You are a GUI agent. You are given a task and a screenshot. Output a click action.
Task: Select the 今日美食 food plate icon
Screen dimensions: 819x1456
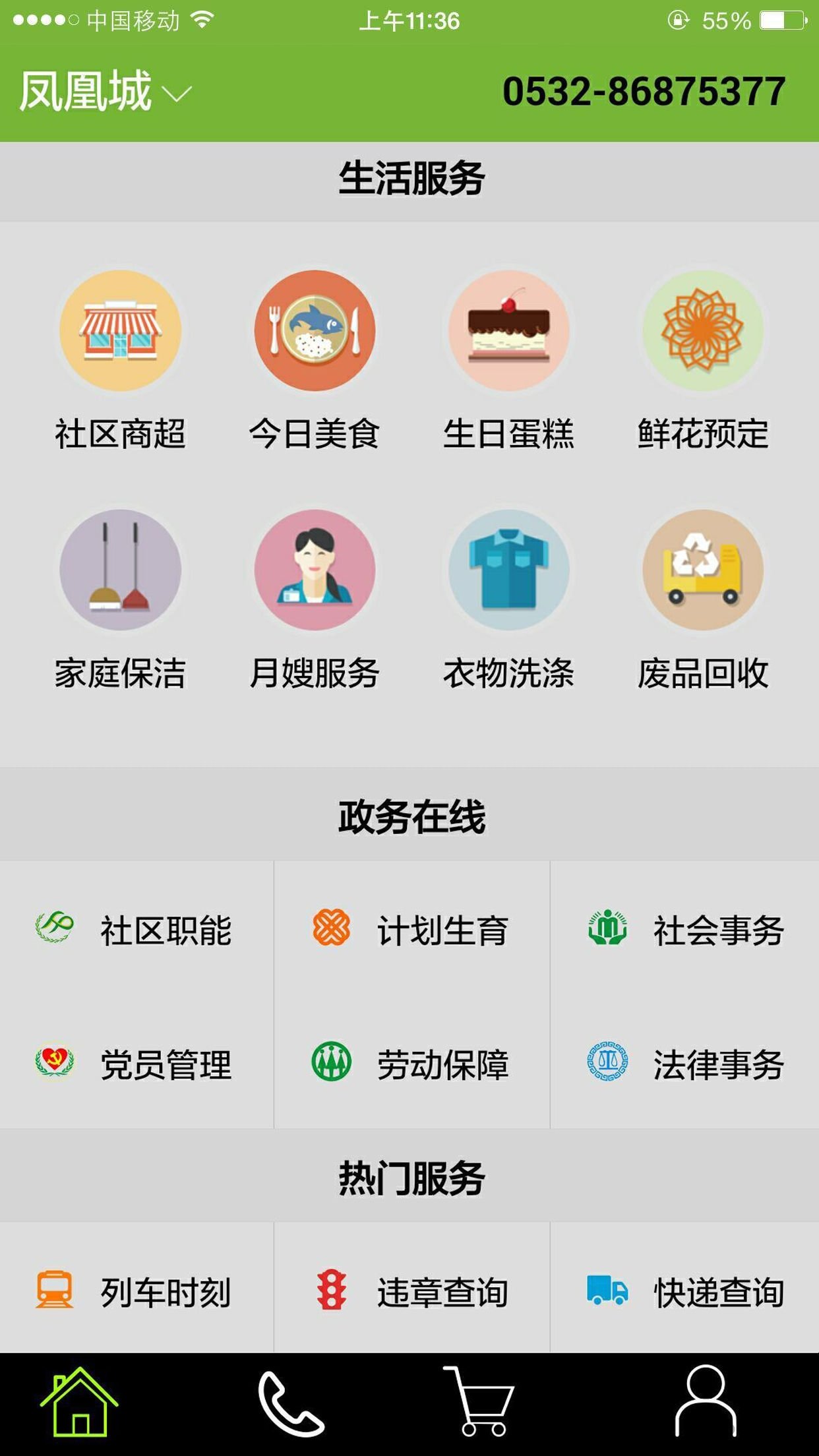[315, 332]
